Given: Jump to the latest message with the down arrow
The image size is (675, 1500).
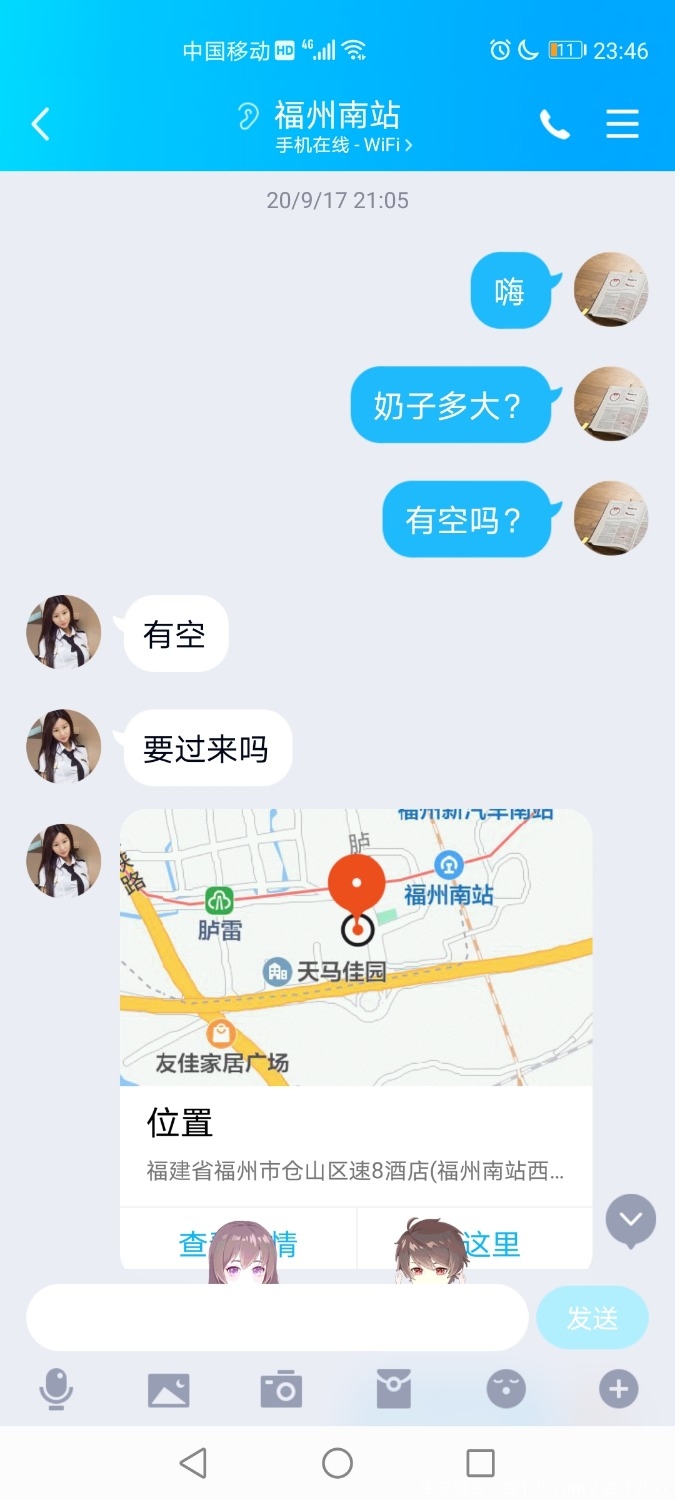Looking at the screenshot, I should click(x=631, y=1219).
